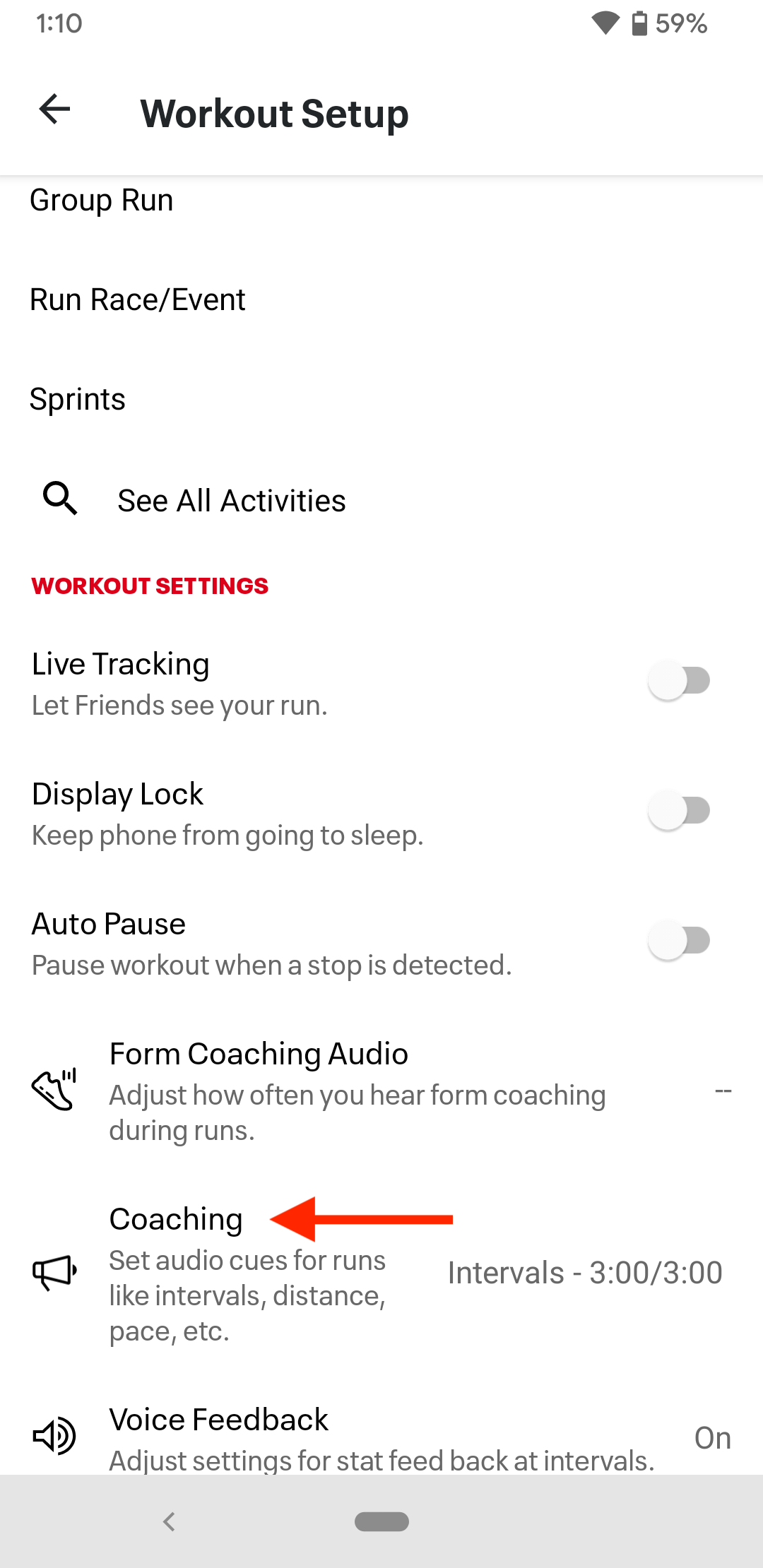Image resolution: width=763 pixels, height=1568 pixels.
Task: Toggle the Auto Pause switch
Action: point(678,941)
